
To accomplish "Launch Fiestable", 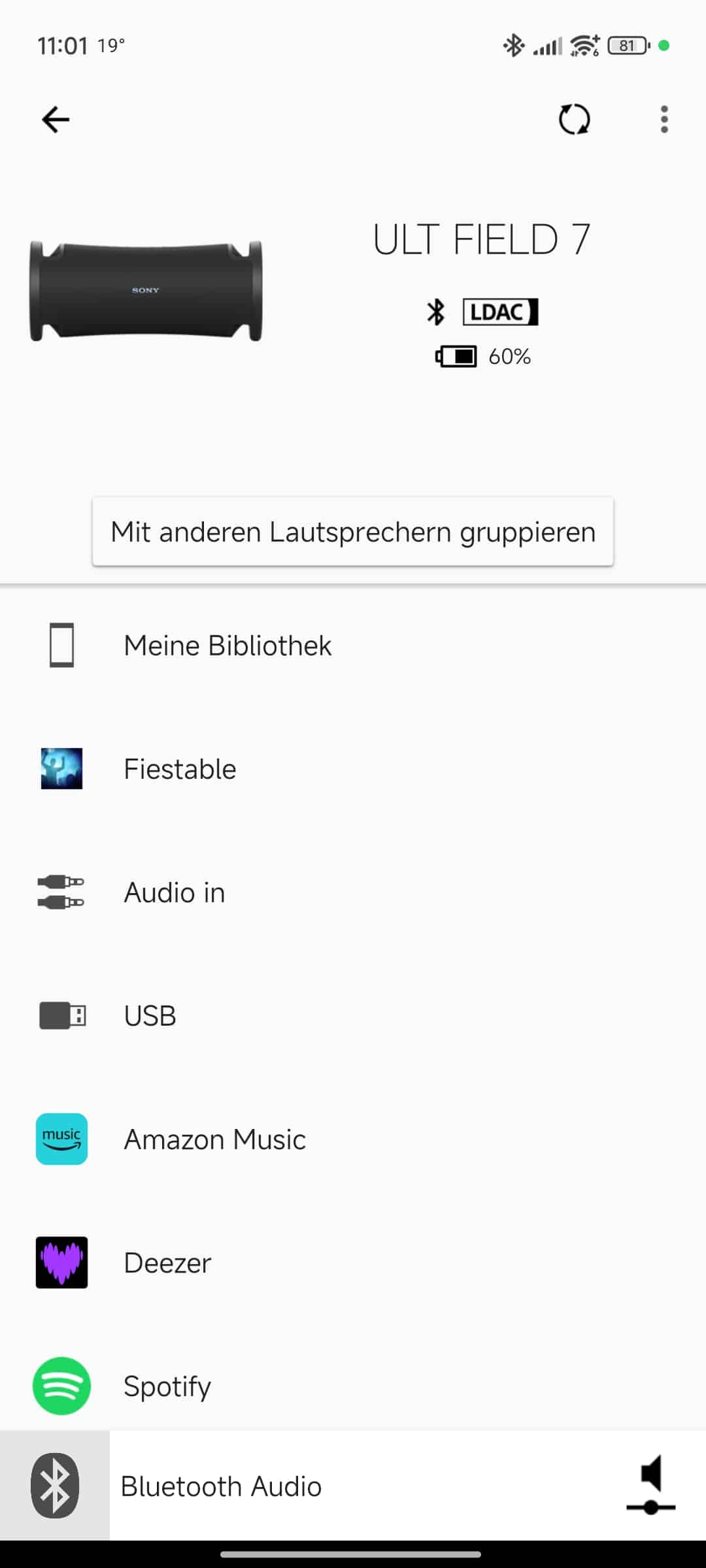I will pyautogui.click(x=180, y=769).
